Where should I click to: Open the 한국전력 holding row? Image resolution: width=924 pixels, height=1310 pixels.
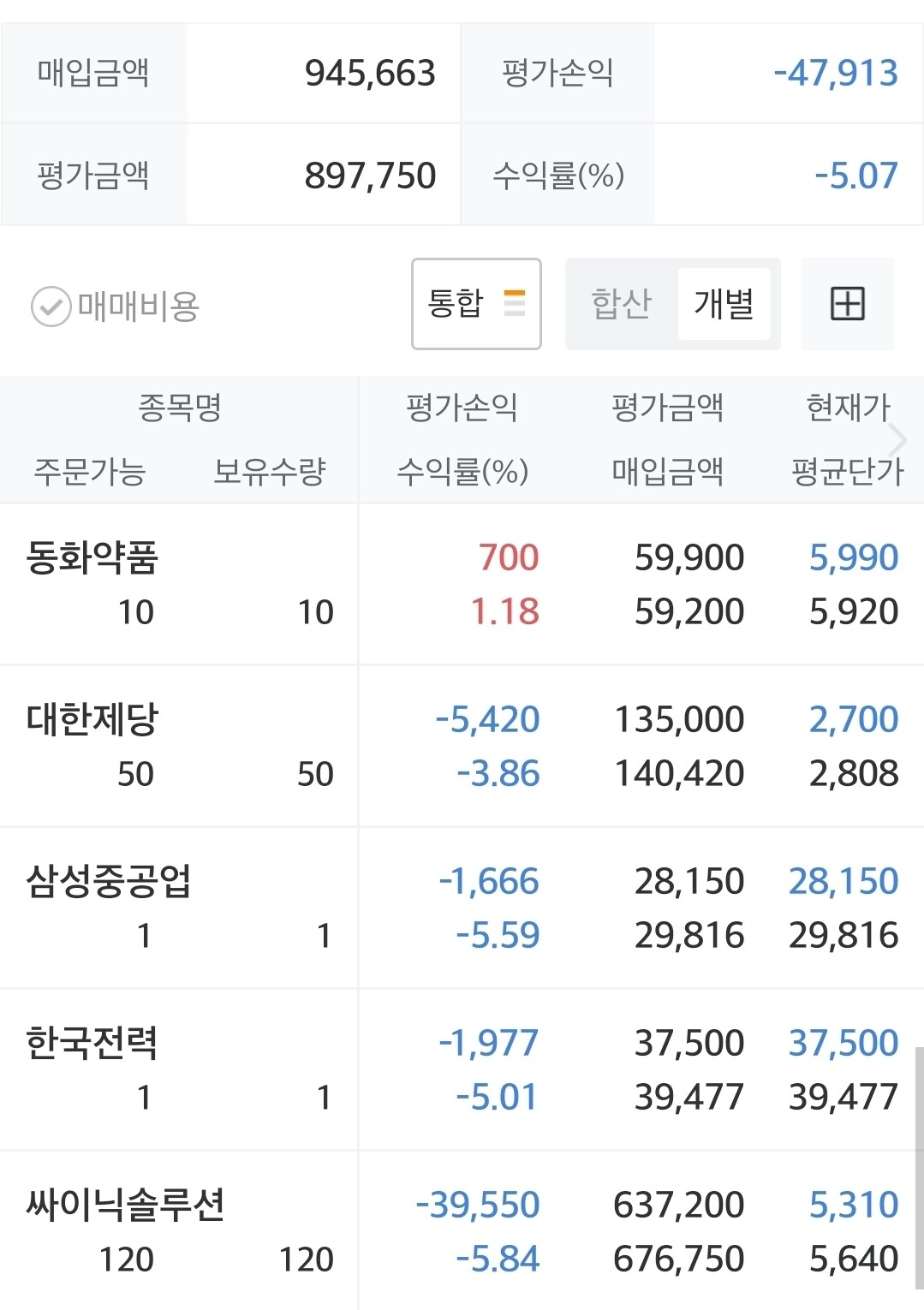462,1069
